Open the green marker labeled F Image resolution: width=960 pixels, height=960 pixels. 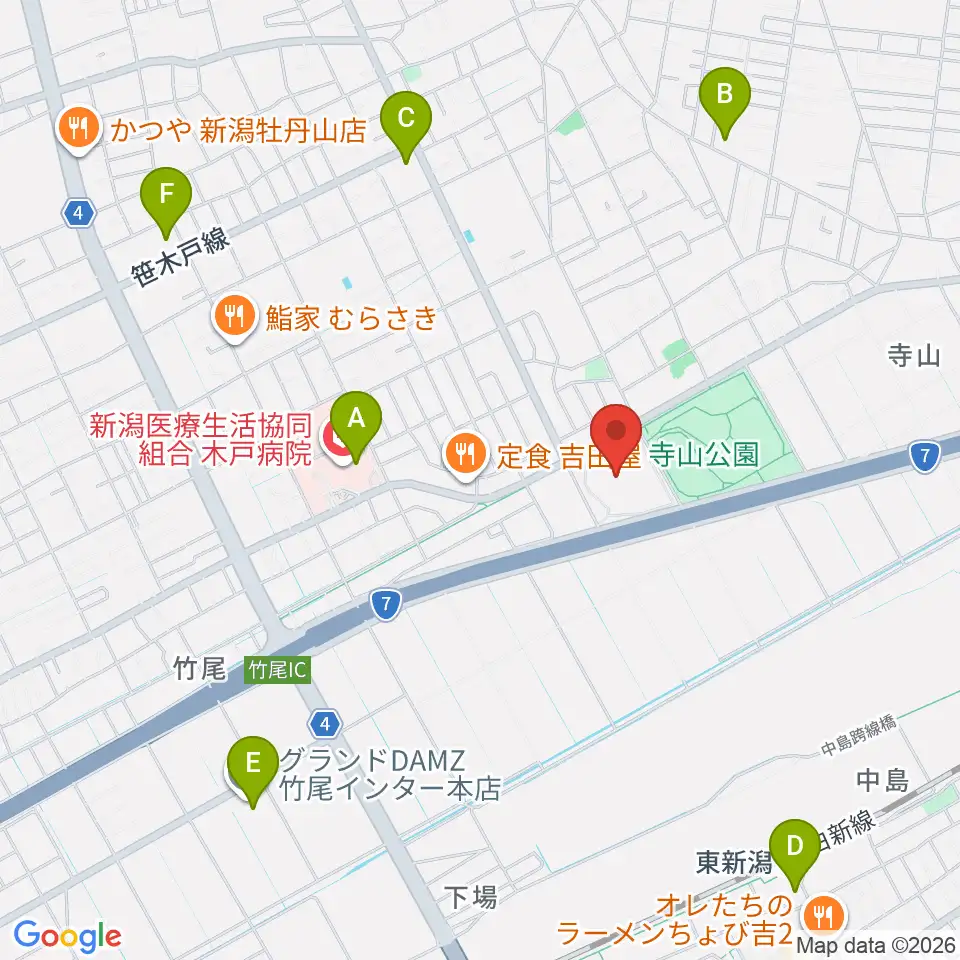[166, 203]
